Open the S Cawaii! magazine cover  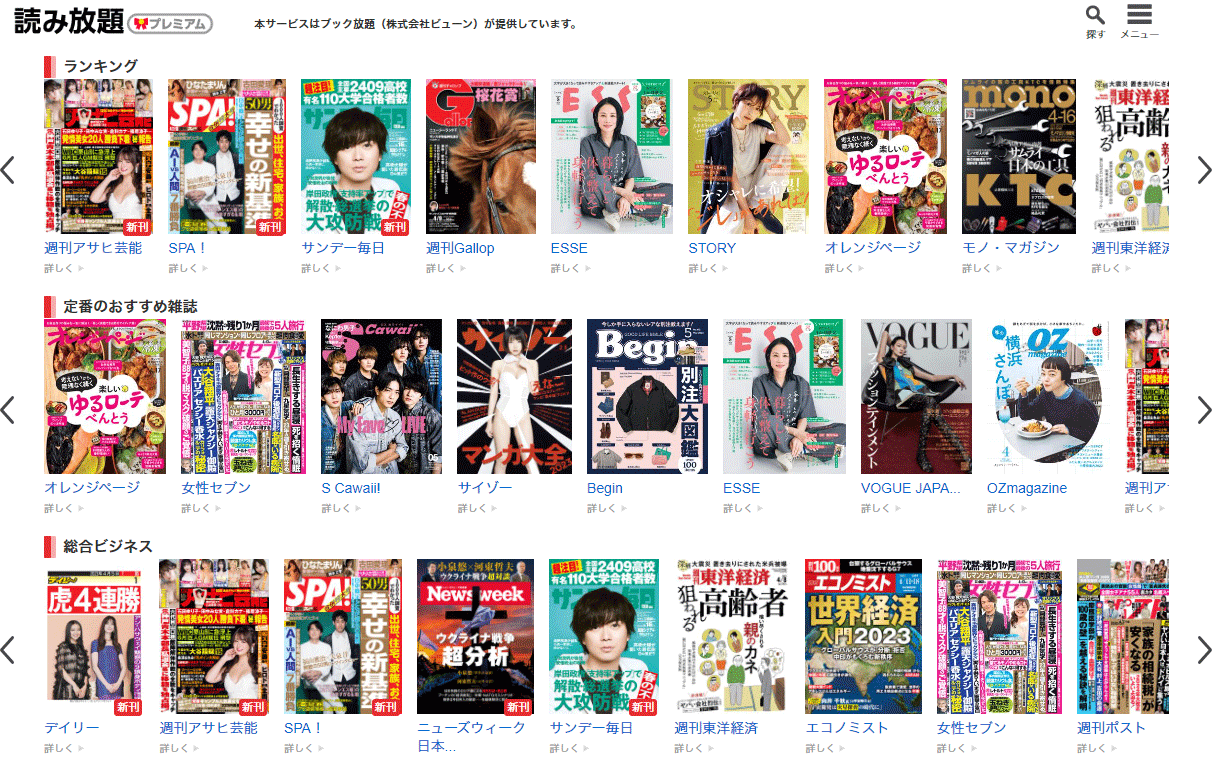[x=381, y=397]
